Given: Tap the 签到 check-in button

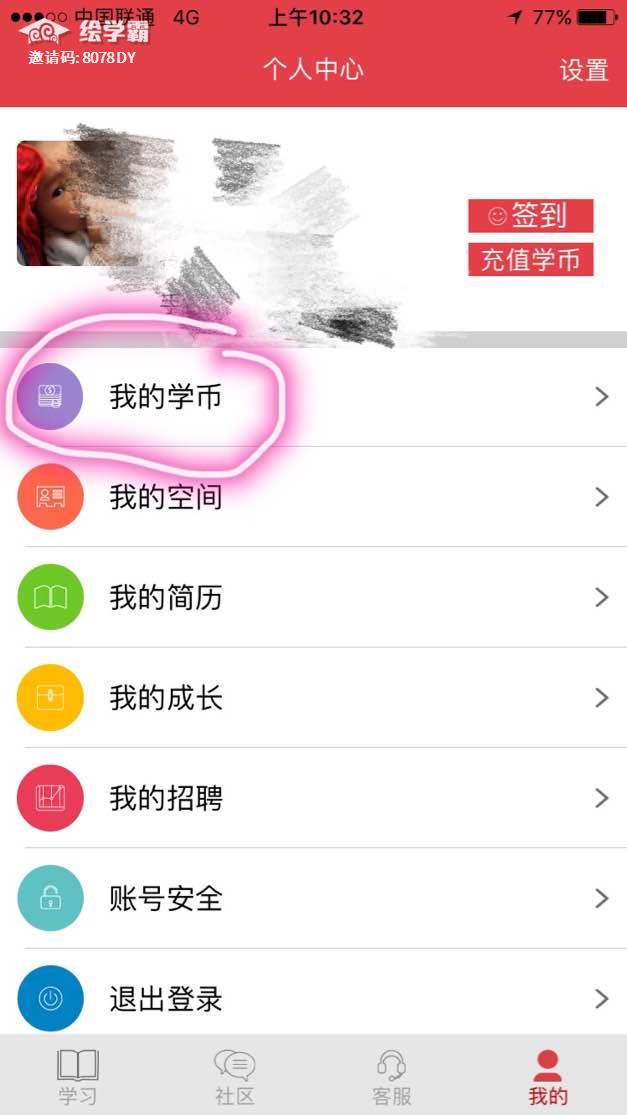Looking at the screenshot, I should [x=530, y=215].
